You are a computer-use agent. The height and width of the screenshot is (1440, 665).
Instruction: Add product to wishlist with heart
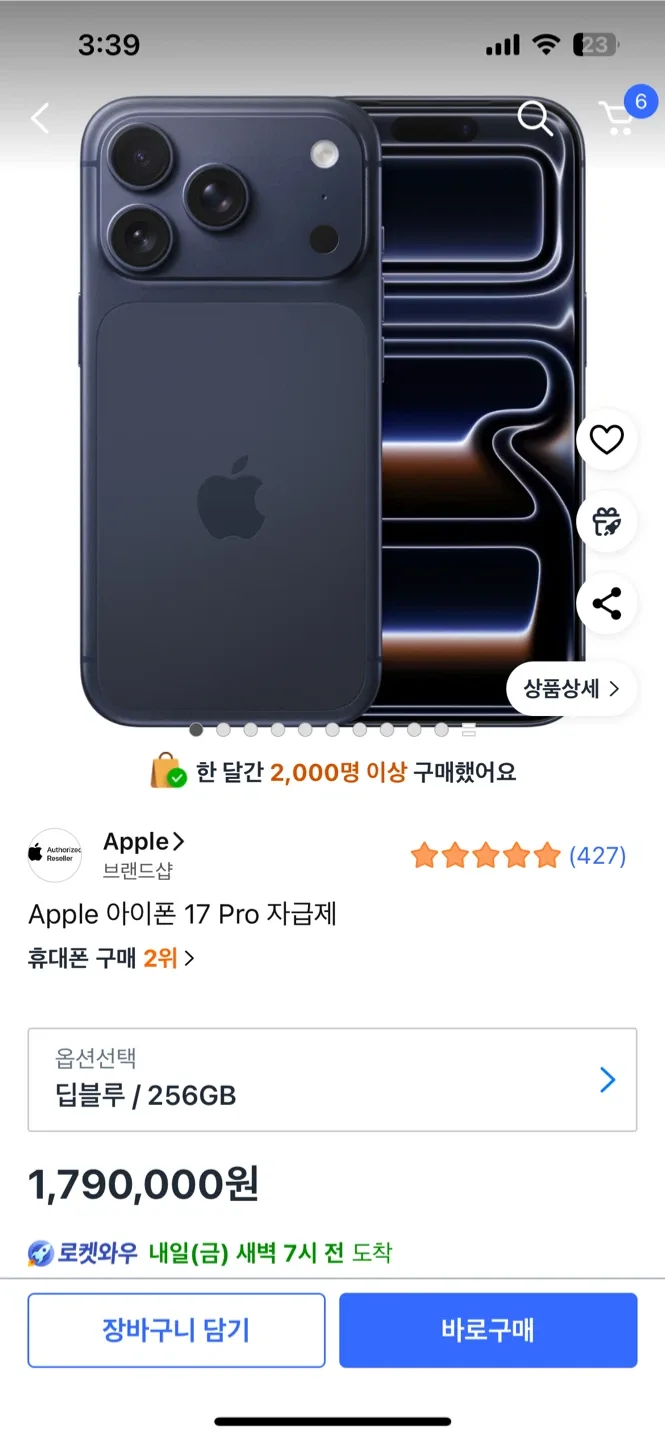pos(606,440)
